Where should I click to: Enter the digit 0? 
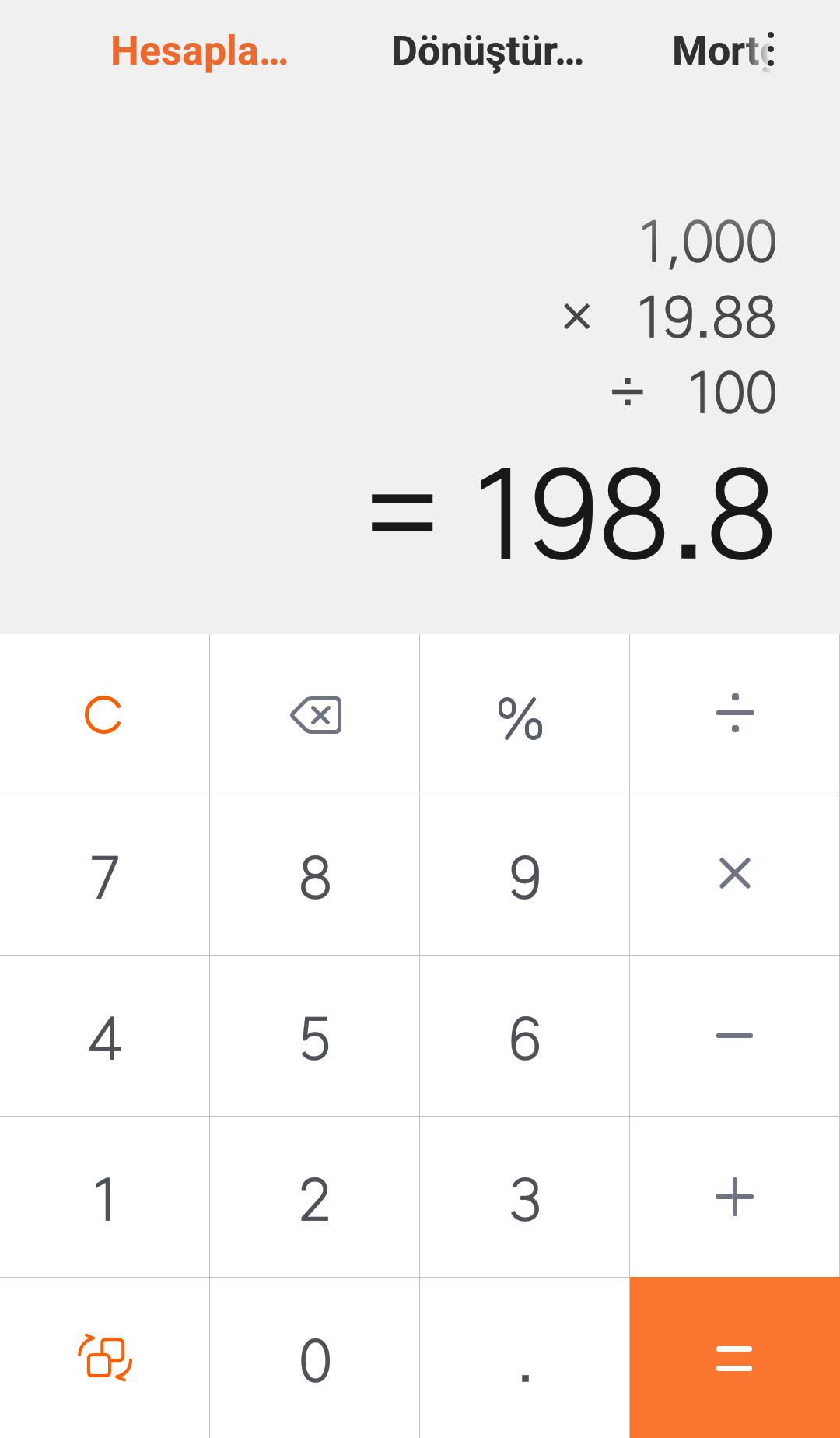315,1358
